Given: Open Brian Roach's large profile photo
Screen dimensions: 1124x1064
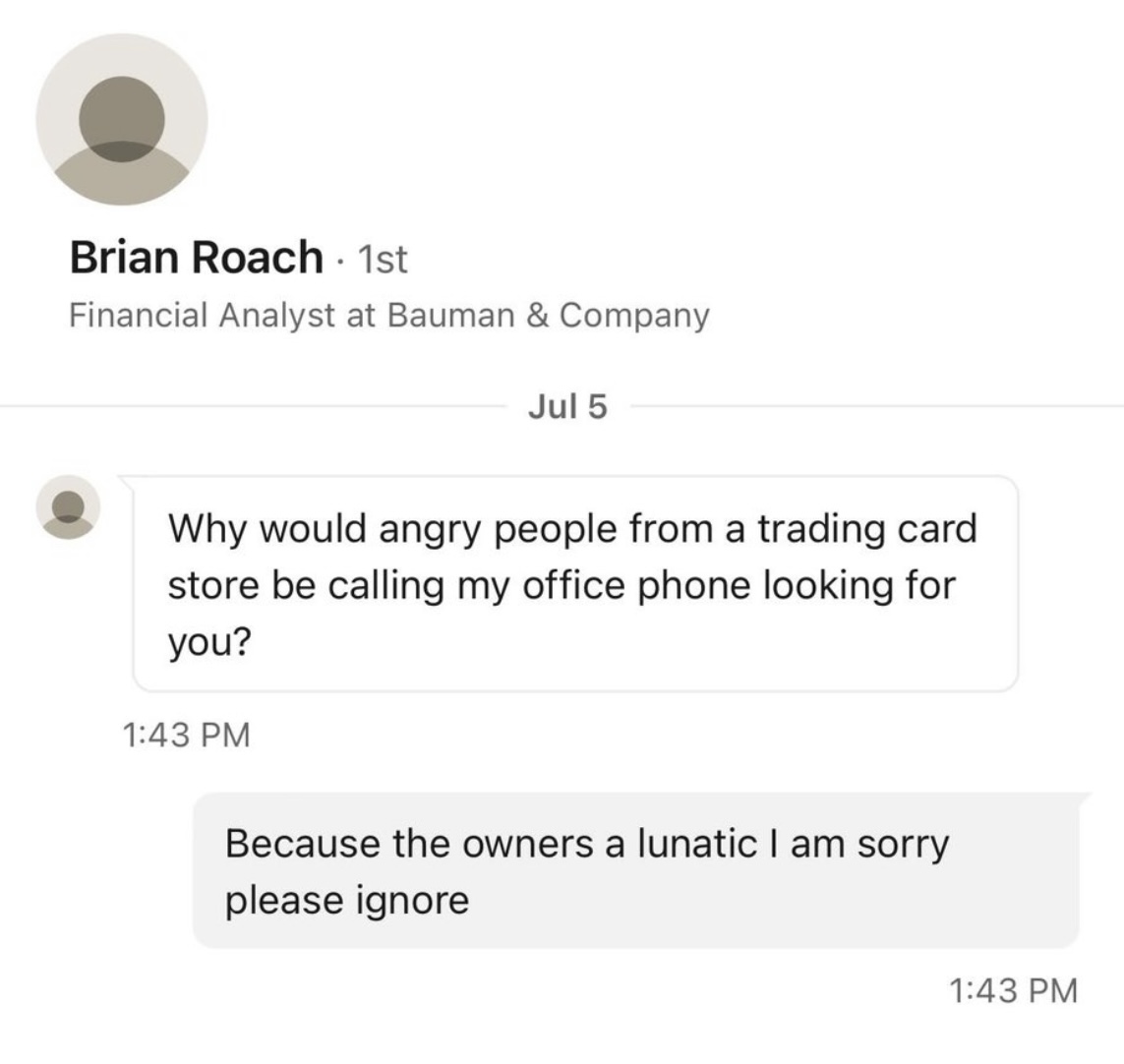Looking at the screenshot, I should click(122, 119).
